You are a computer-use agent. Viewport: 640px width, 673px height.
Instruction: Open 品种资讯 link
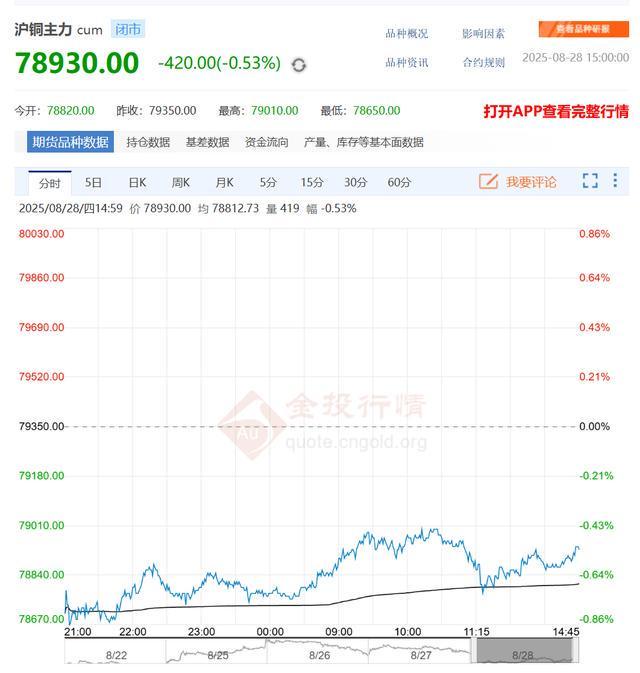click(x=406, y=62)
